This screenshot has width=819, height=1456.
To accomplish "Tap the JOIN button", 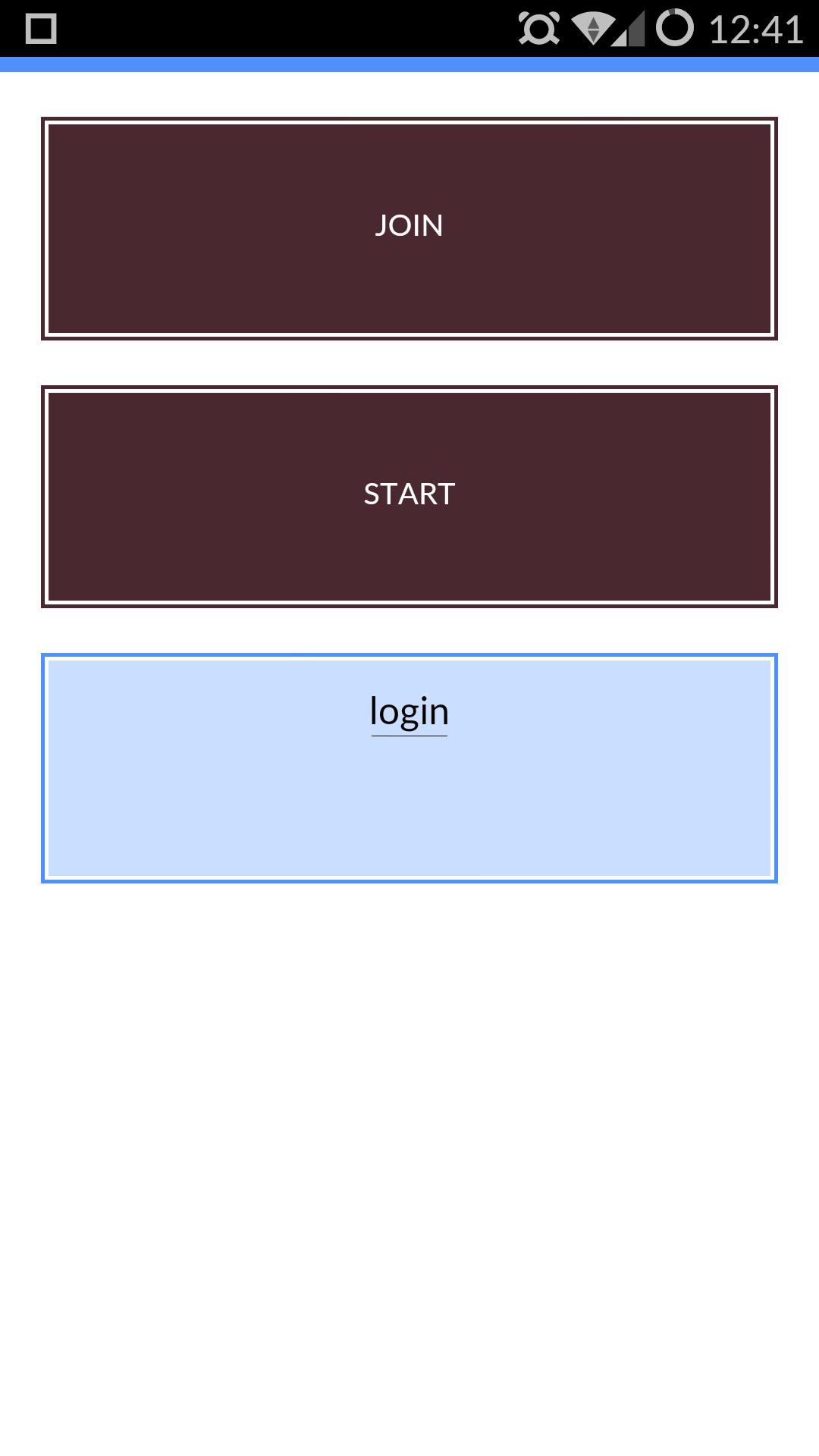I will click(x=409, y=227).
